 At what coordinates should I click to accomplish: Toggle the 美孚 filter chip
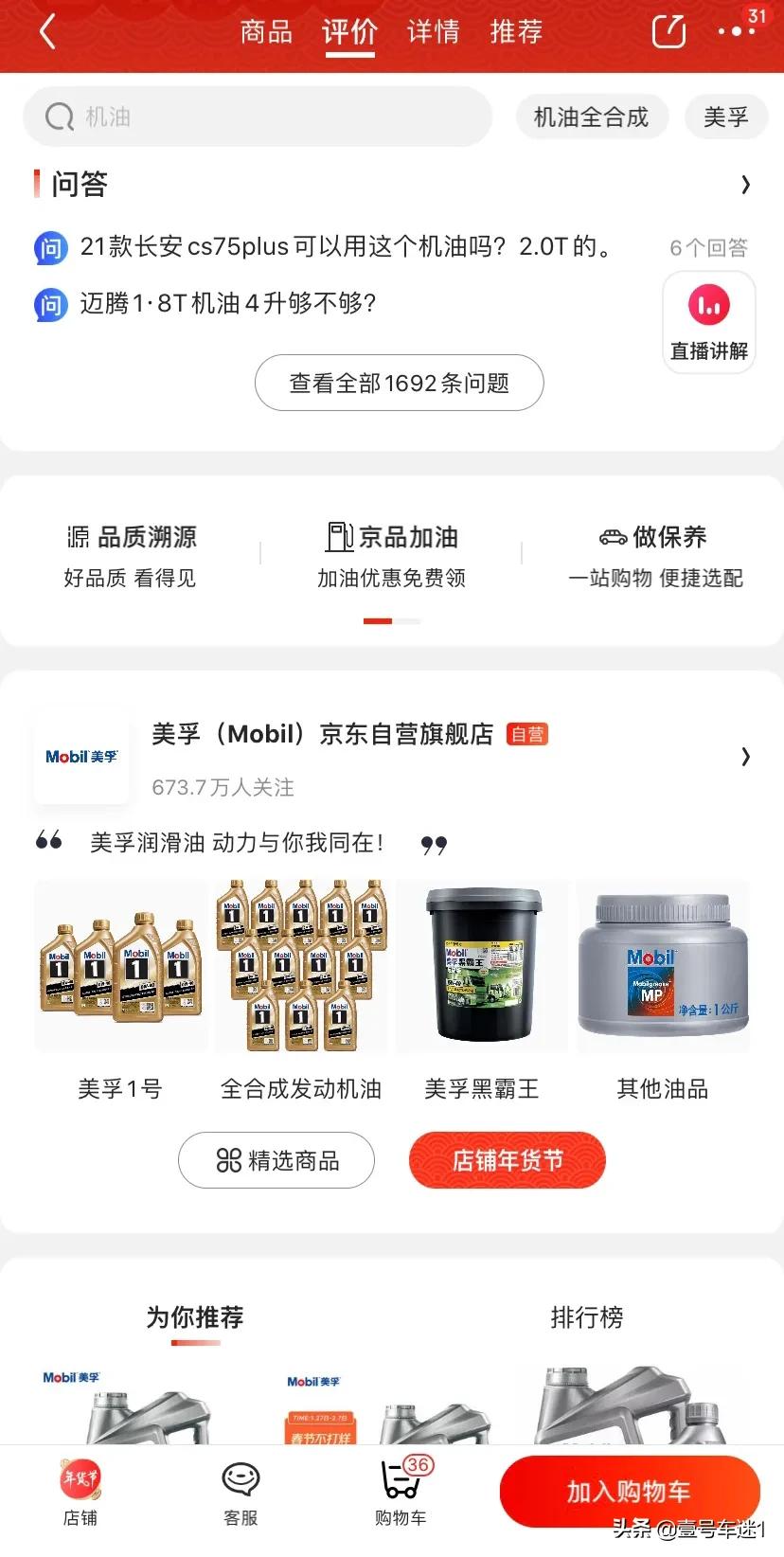click(726, 116)
